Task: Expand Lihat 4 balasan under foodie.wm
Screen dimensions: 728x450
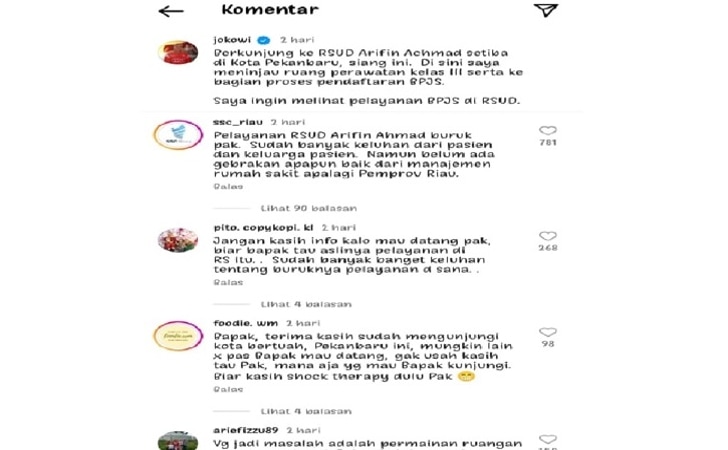Action: click(x=308, y=410)
